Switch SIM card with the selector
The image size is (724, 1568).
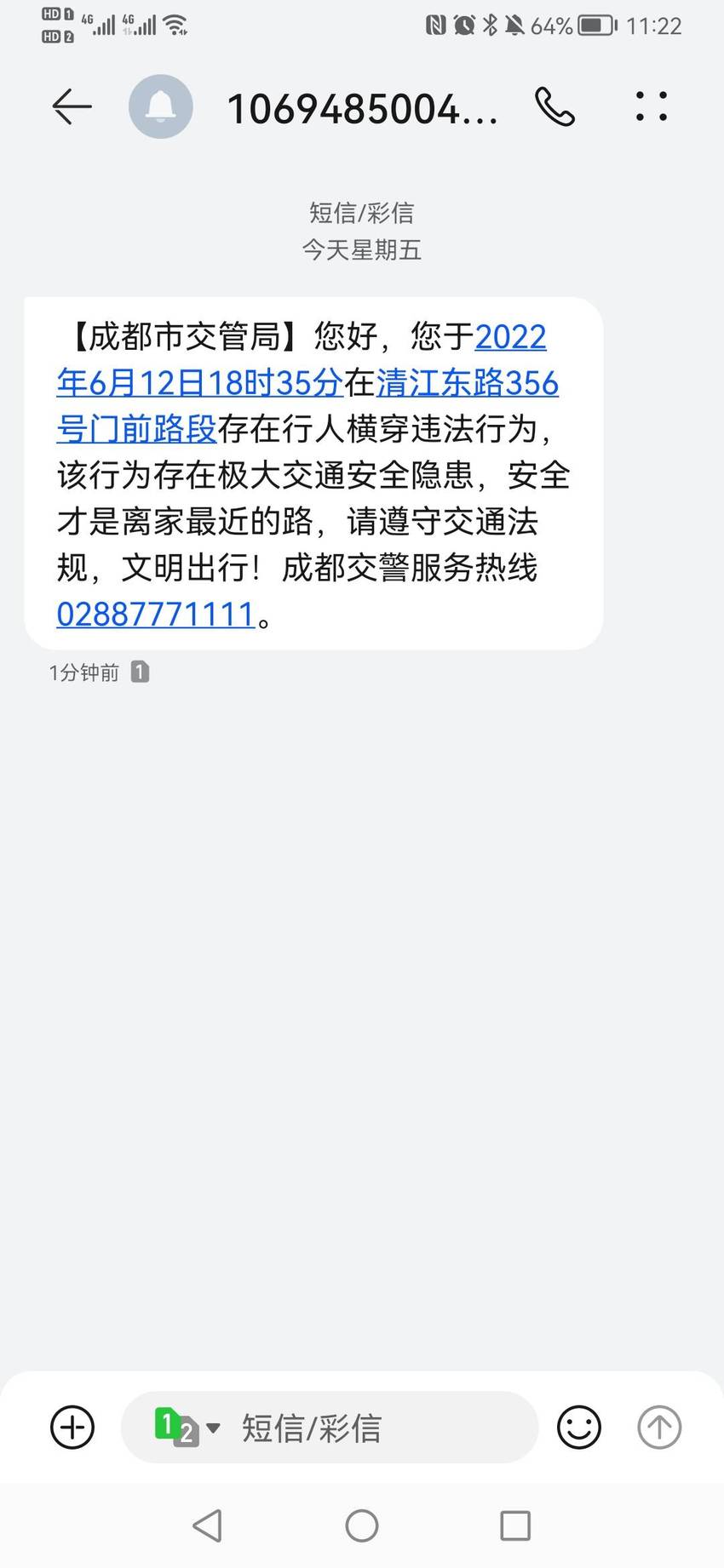[x=187, y=1428]
